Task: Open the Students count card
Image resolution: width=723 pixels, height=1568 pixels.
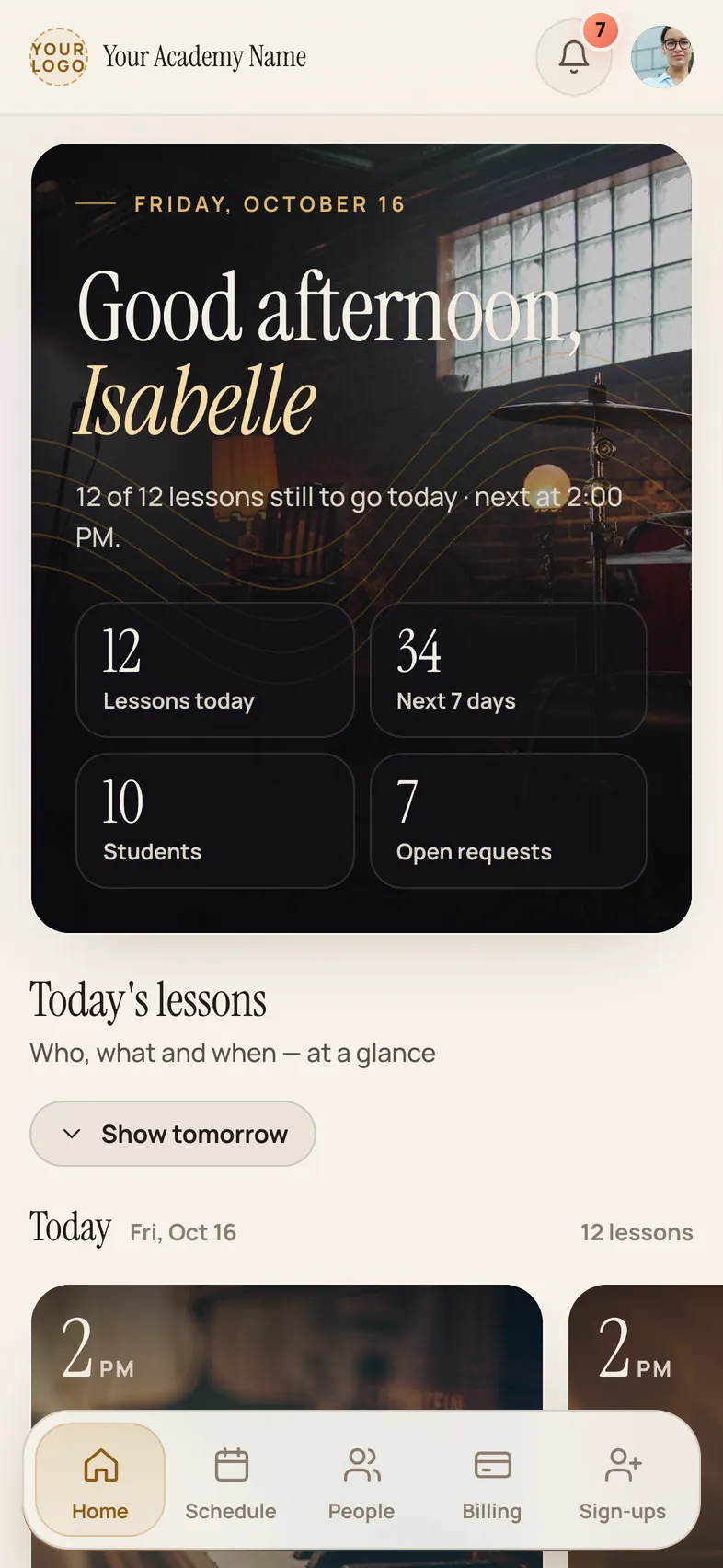Action: point(215,821)
